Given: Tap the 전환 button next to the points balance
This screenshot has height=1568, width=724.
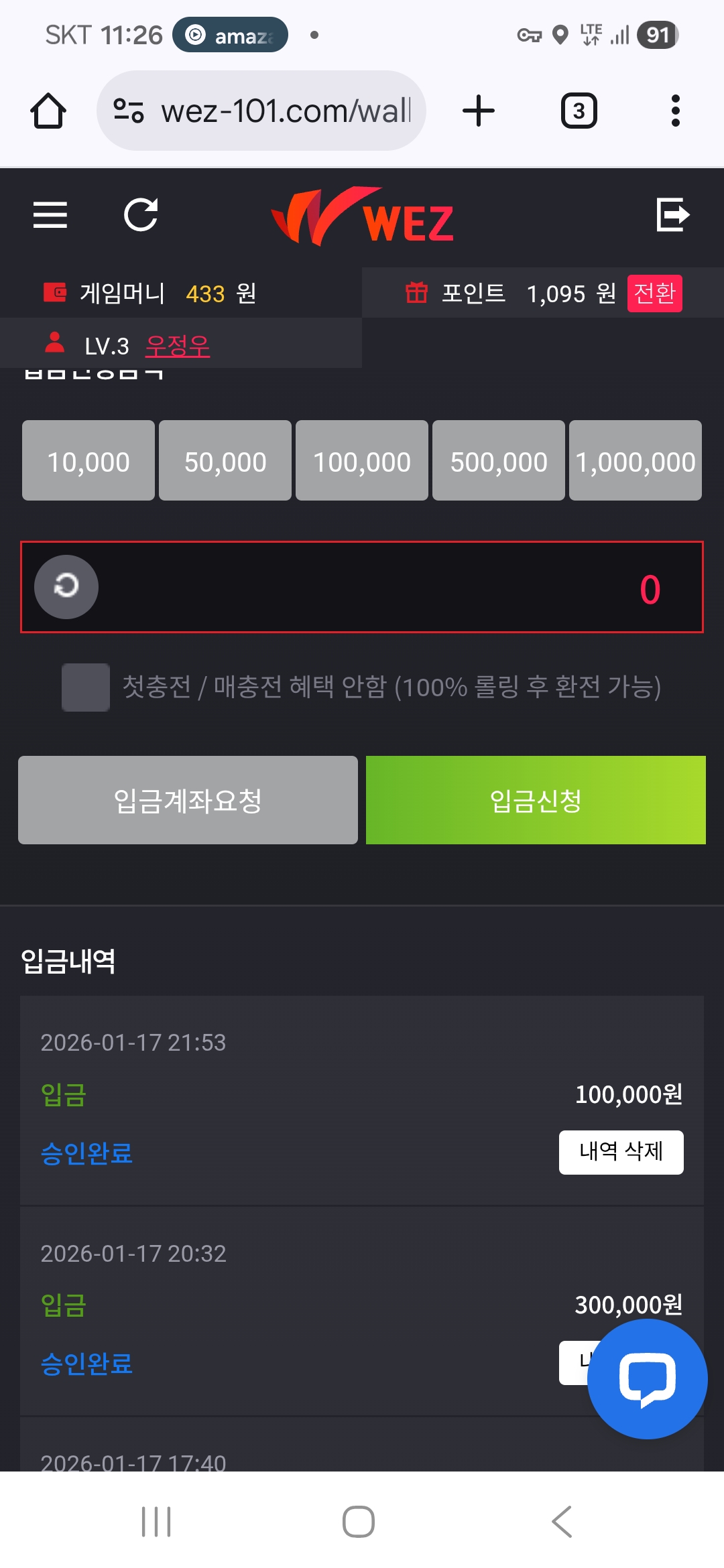Looking at the screenshot, I should [x=654, y=293].
